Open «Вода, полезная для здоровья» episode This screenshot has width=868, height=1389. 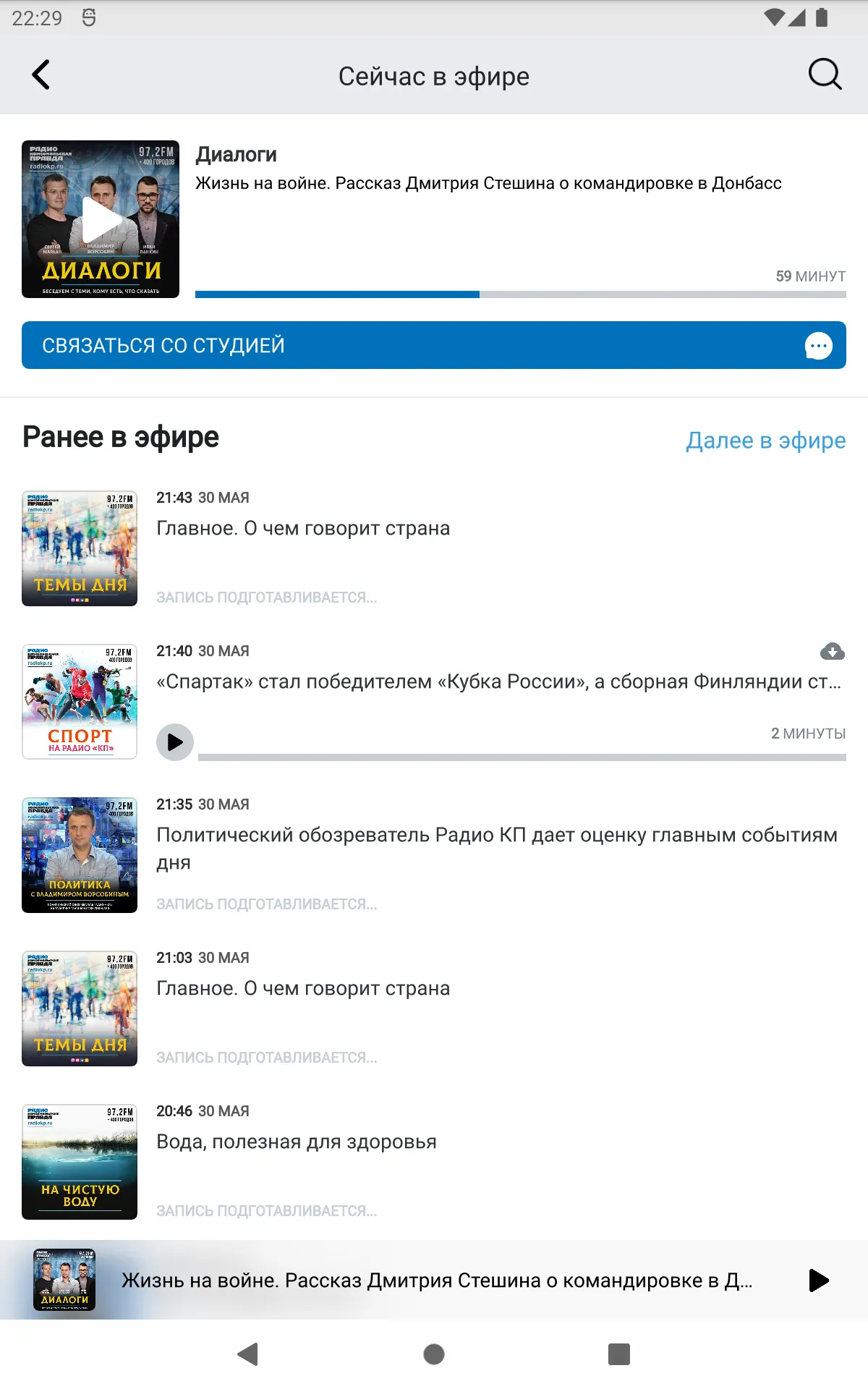[x=297, y=1142]
